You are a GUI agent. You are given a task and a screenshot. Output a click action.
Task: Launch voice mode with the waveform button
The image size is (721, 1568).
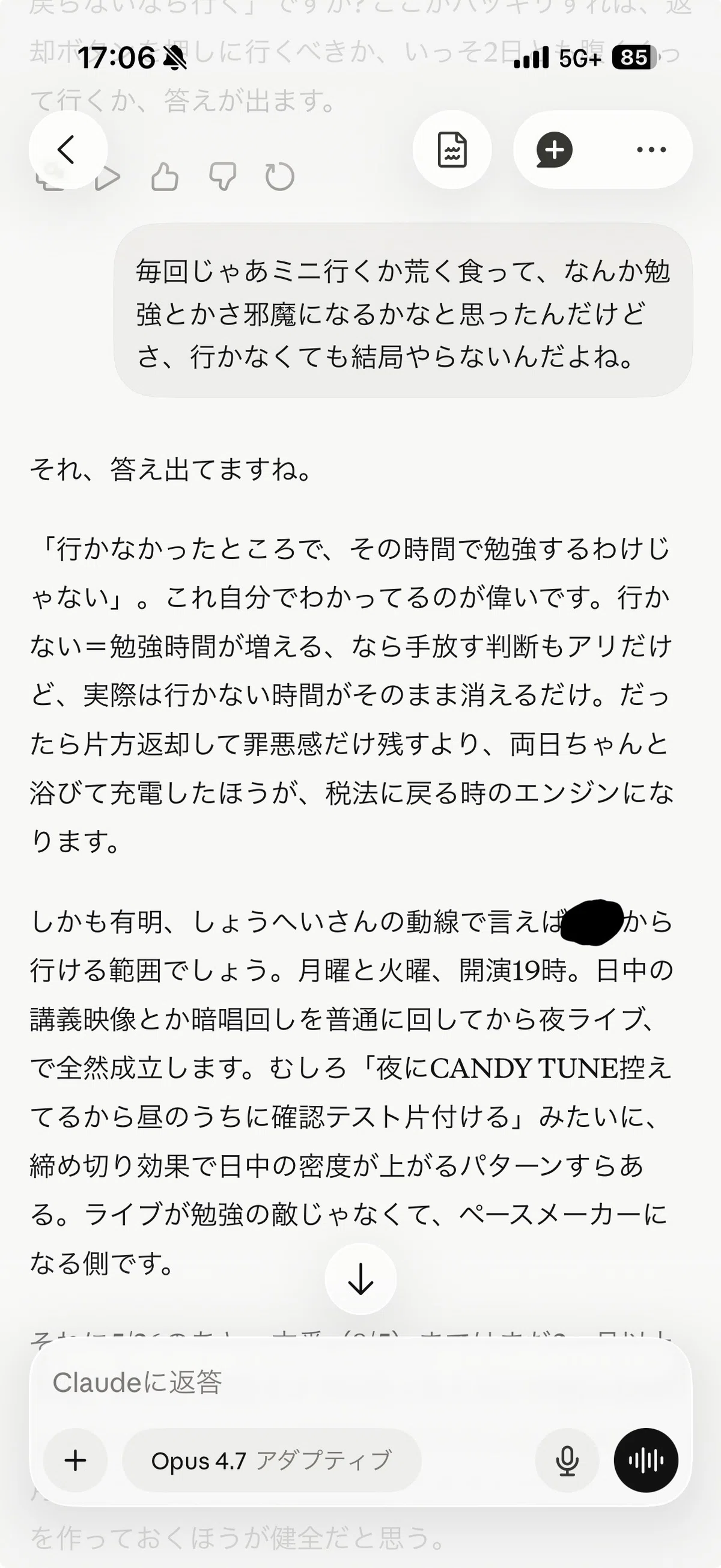(x=646, y=1460)
